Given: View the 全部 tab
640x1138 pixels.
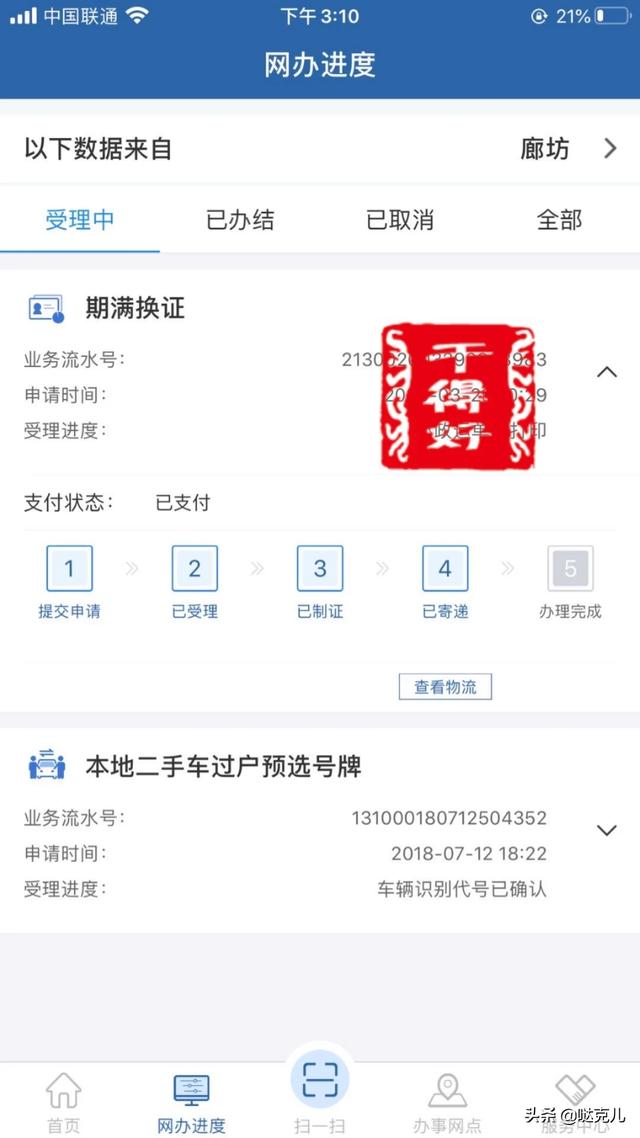Looking at the screenshot, I should 559,220.
